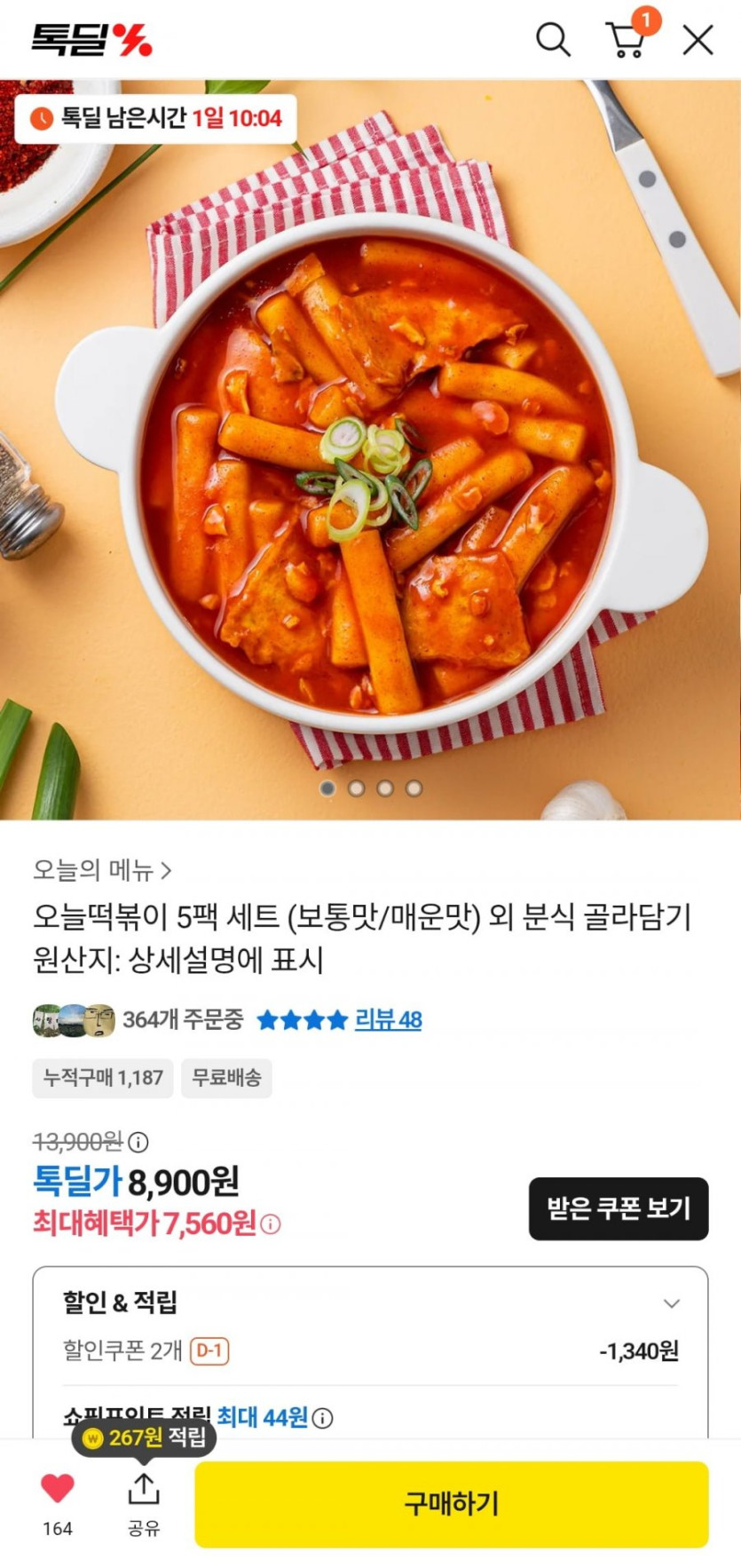The width and height of the screenshot is (741, 1568).
Task: Go to the 톡딜 home logo
Action: (92, 40)
